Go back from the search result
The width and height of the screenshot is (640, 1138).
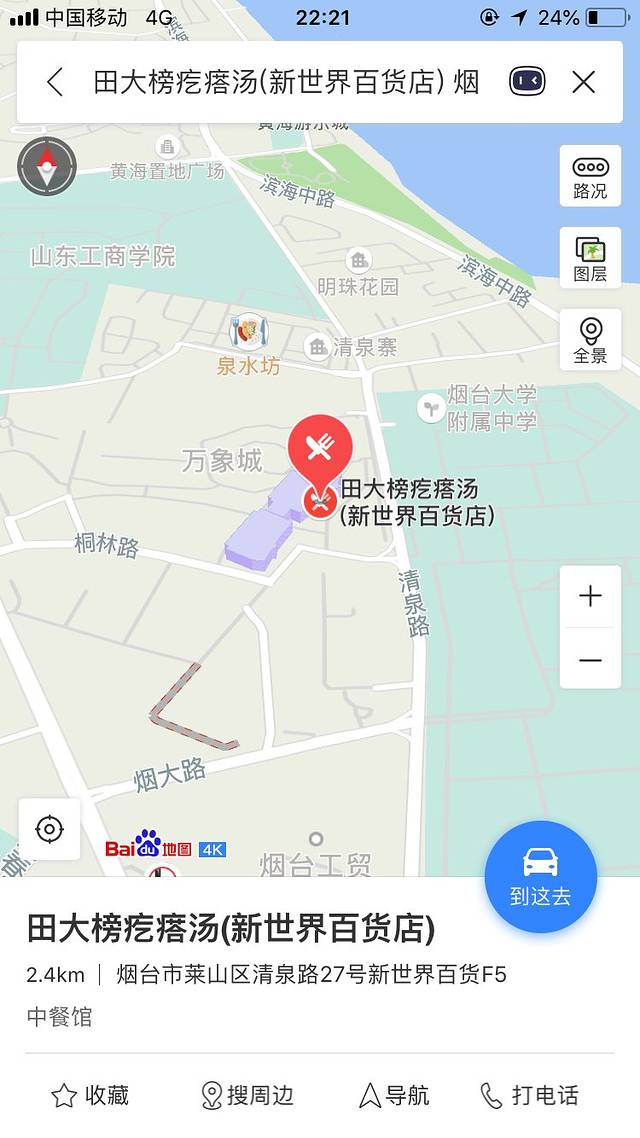55,82
